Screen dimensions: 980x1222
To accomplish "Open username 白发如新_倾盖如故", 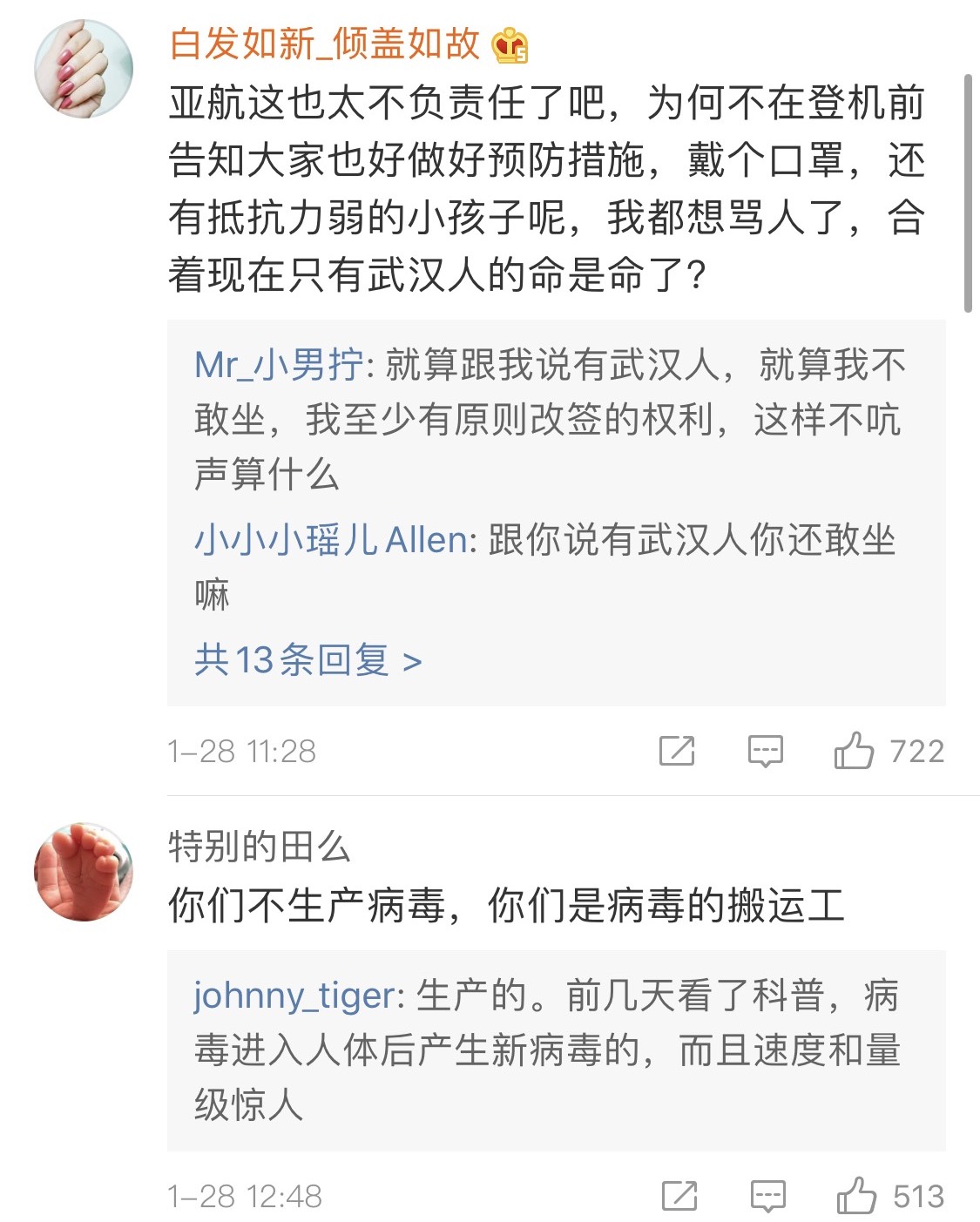I will [324, 44].
